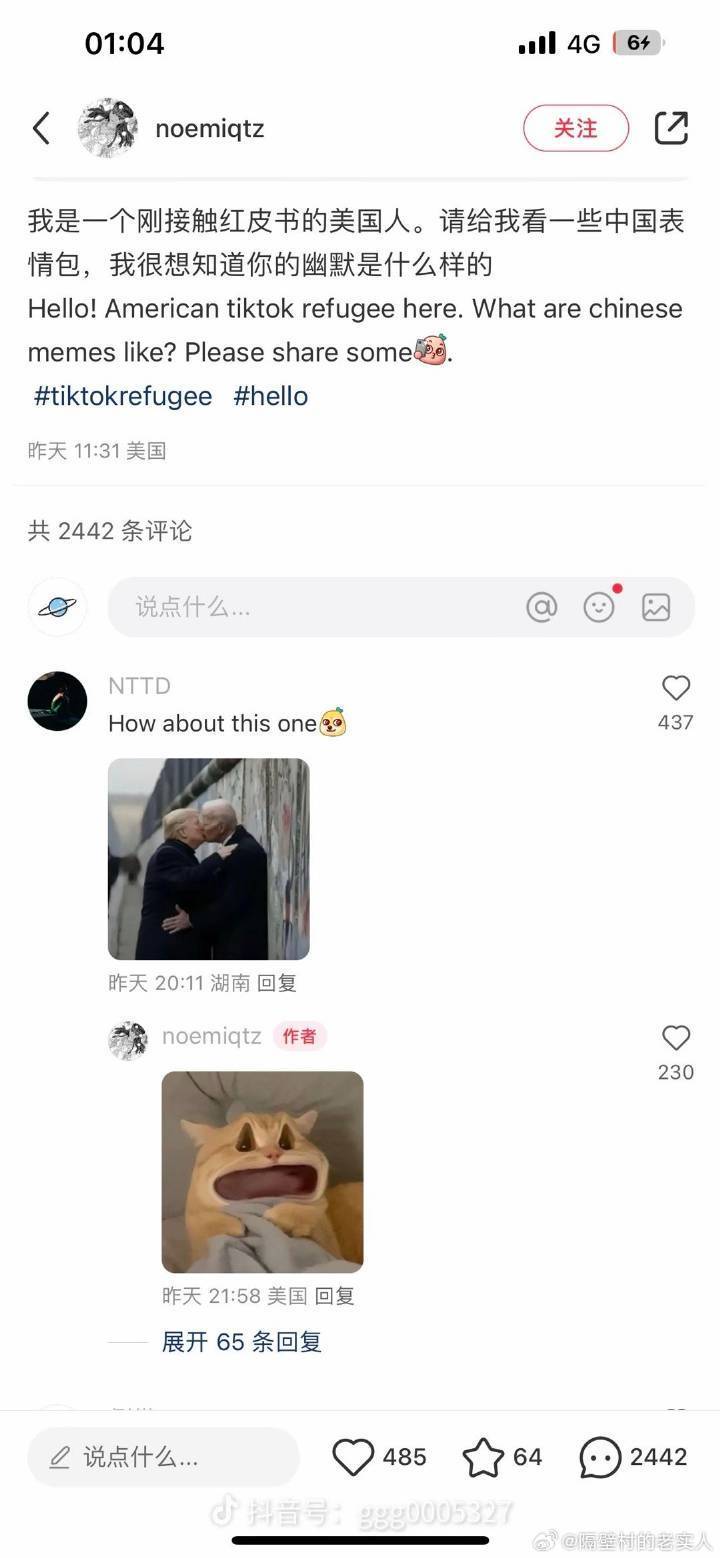
Task: Open the image in NTTD's comment
Action: pyautogui.click(x=209, y=859)
